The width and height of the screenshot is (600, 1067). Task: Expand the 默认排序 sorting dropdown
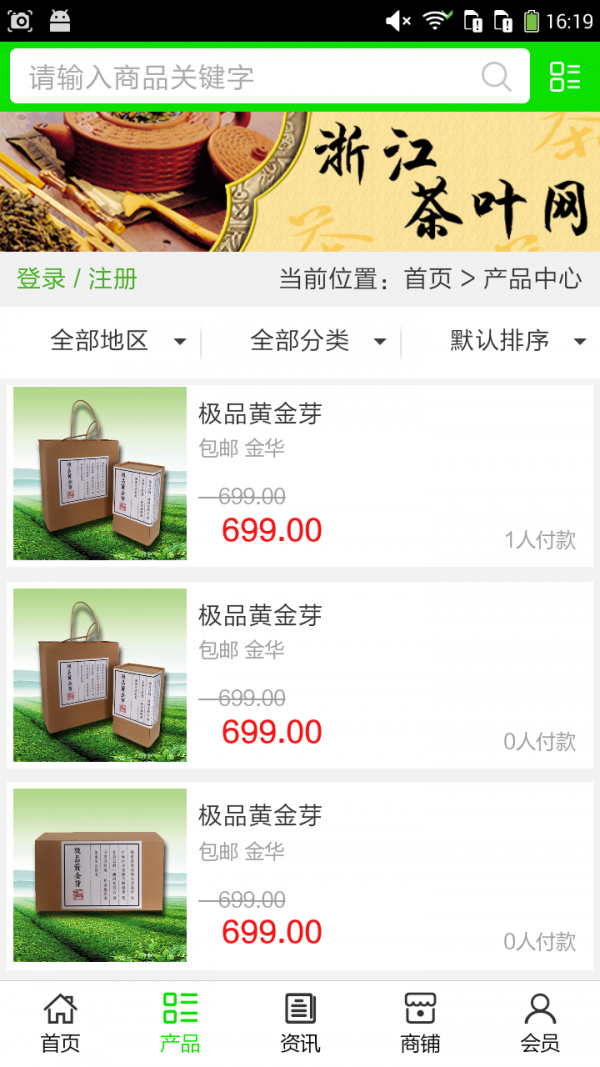[517, 341]
